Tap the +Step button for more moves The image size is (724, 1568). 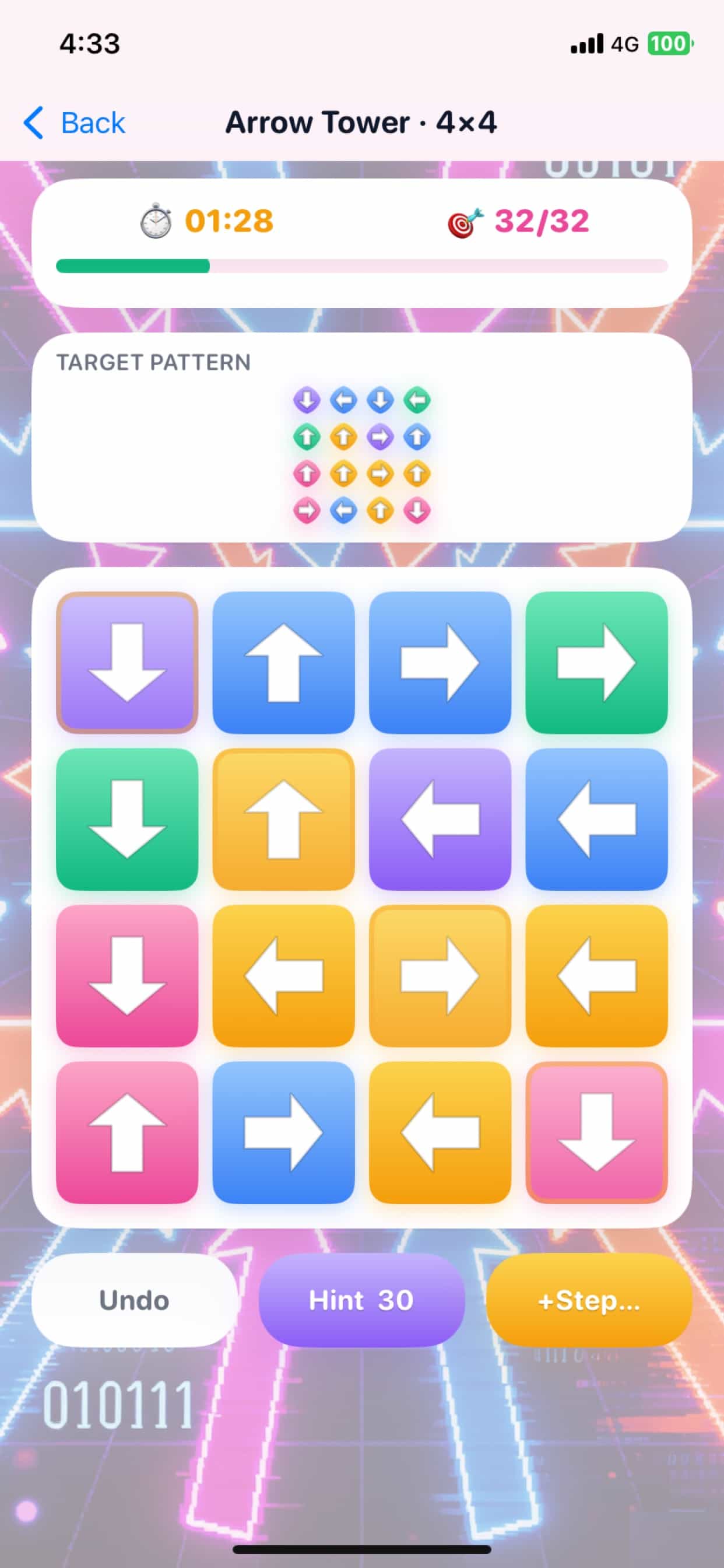pyautogui.click(x=589, y=1300)
